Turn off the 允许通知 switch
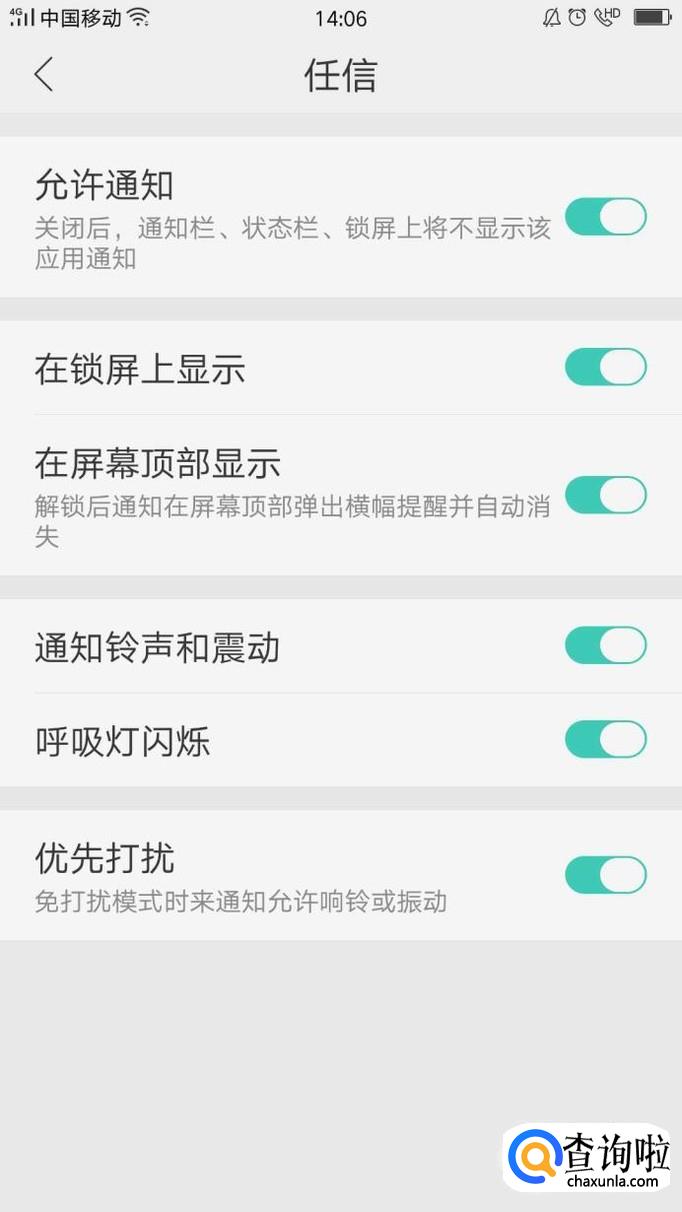682x1212 pixels. tap(605, 217)
